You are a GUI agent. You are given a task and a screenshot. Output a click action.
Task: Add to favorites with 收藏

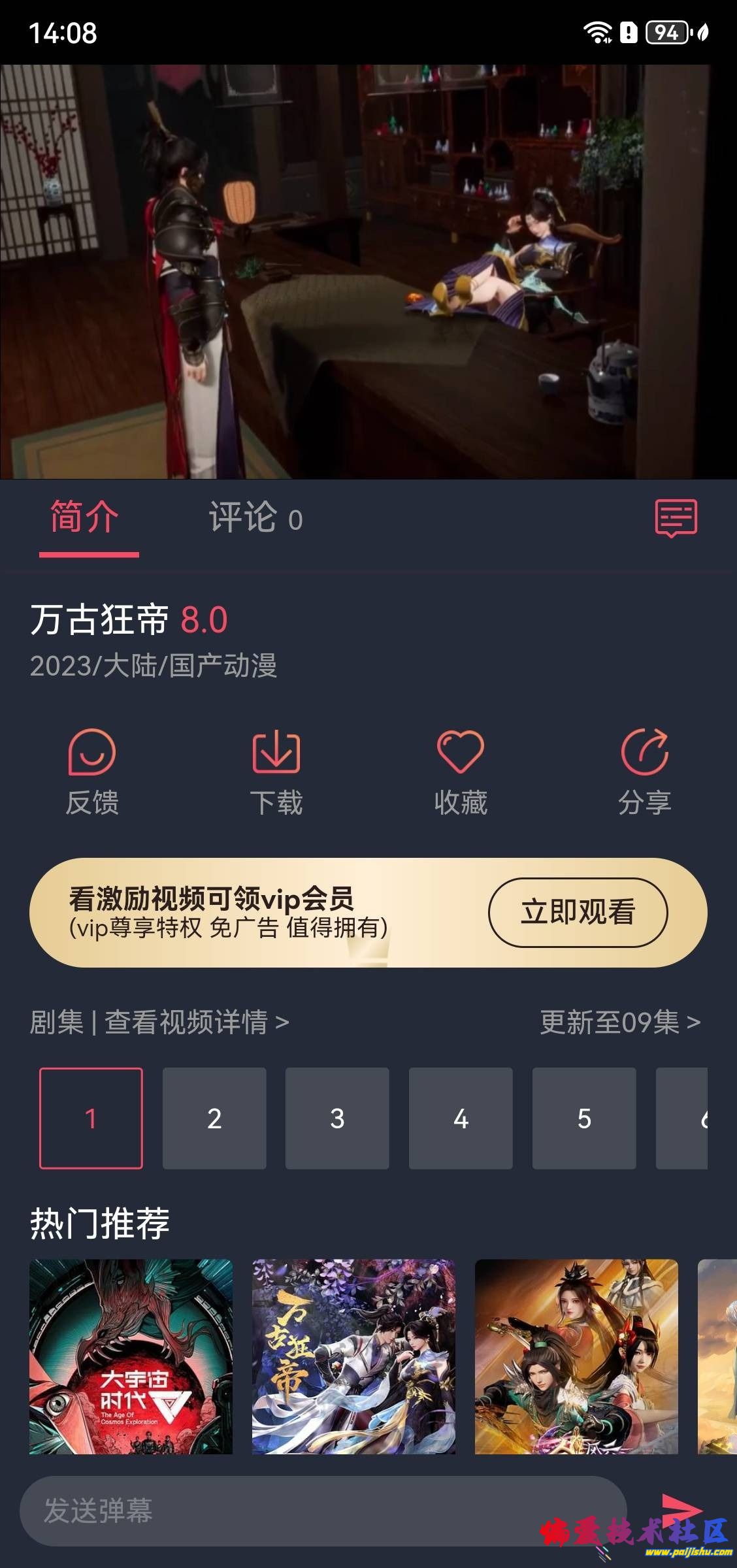461,772
